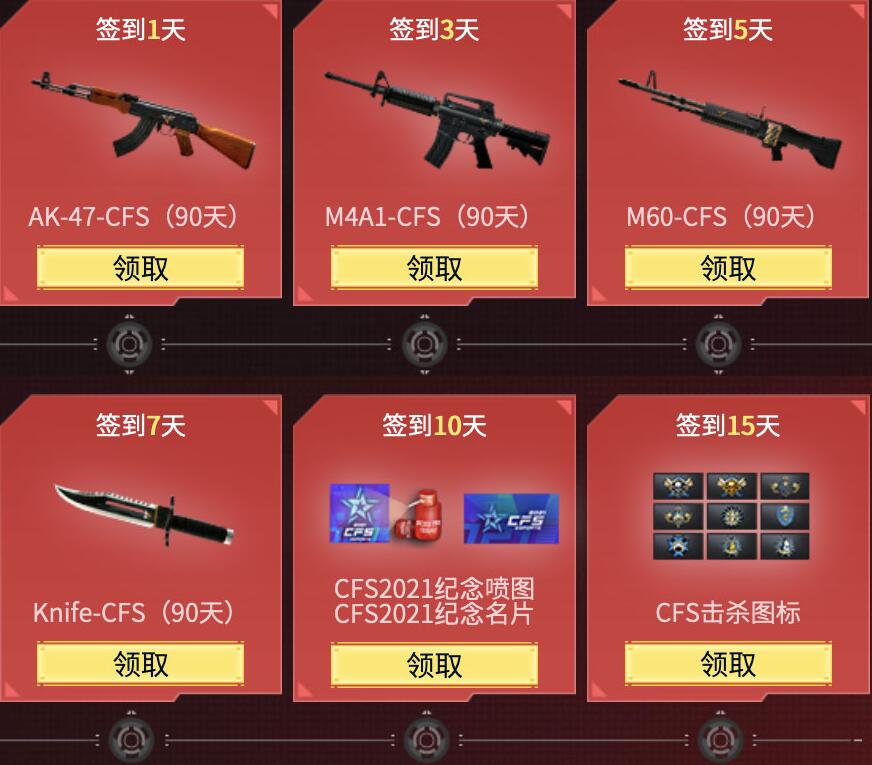Claim the M60-CFS day 5 reward
872x765 pixels.
click(728, 268)
